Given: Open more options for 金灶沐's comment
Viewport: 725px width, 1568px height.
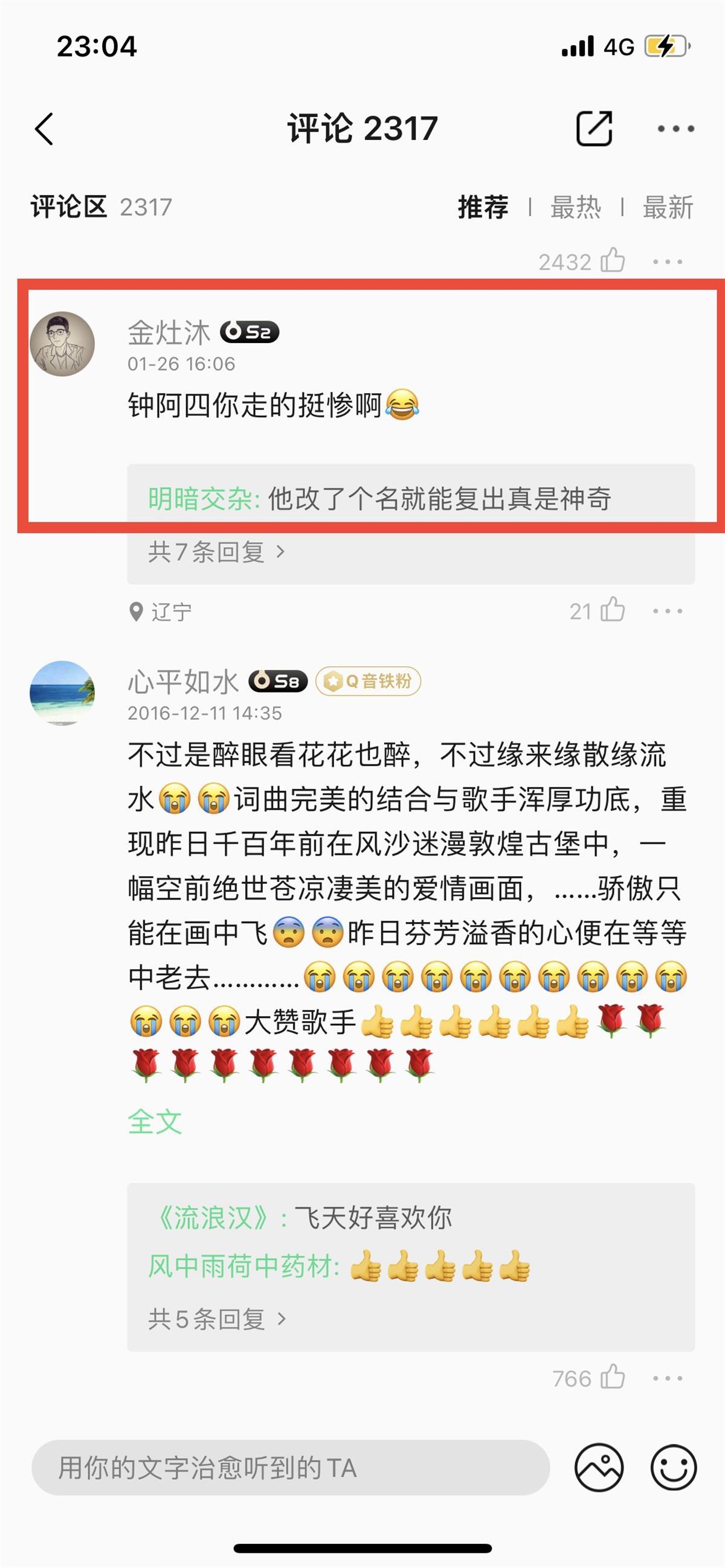Looking at the screenshot, I should (x=667, y=610).
